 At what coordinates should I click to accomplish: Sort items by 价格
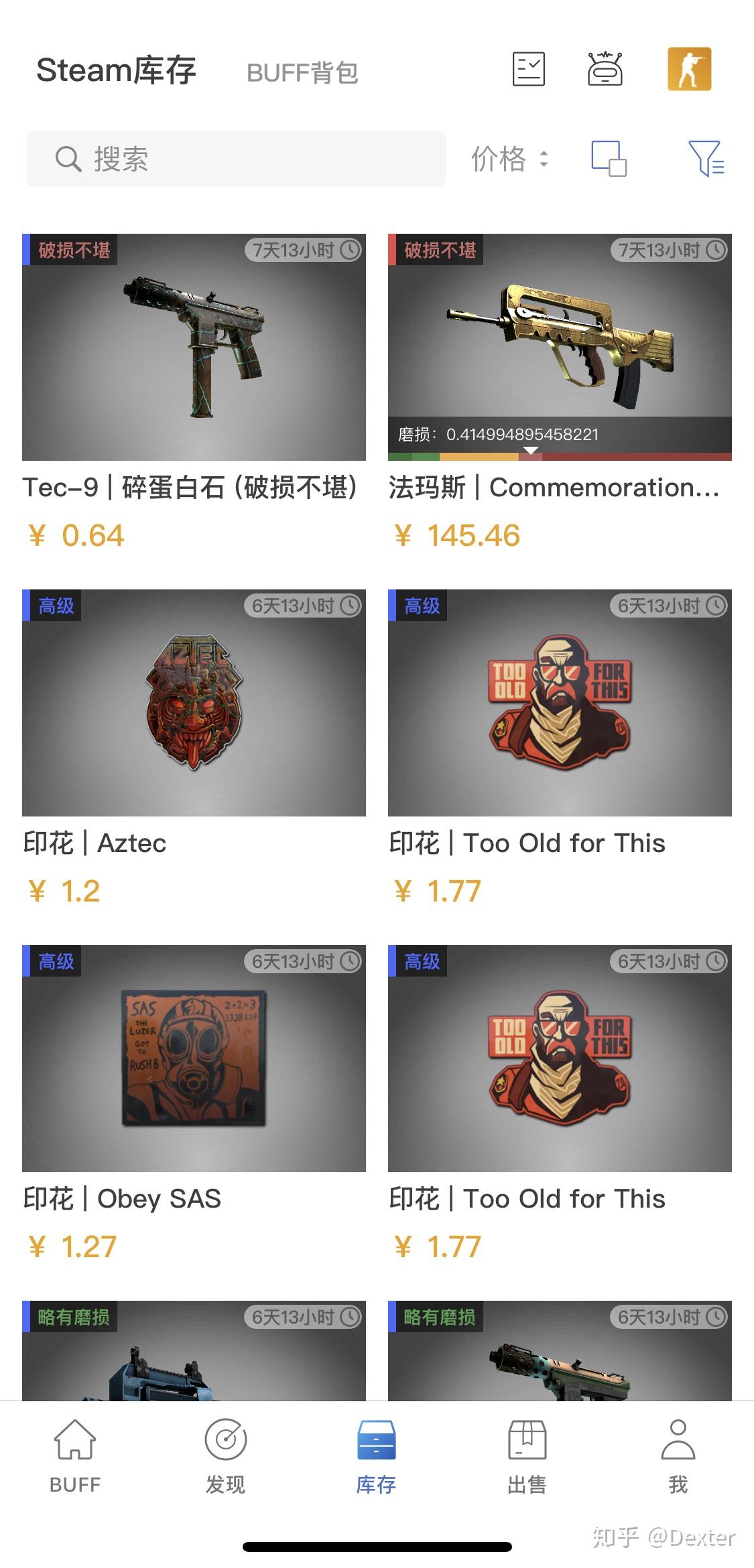(510, 159)
